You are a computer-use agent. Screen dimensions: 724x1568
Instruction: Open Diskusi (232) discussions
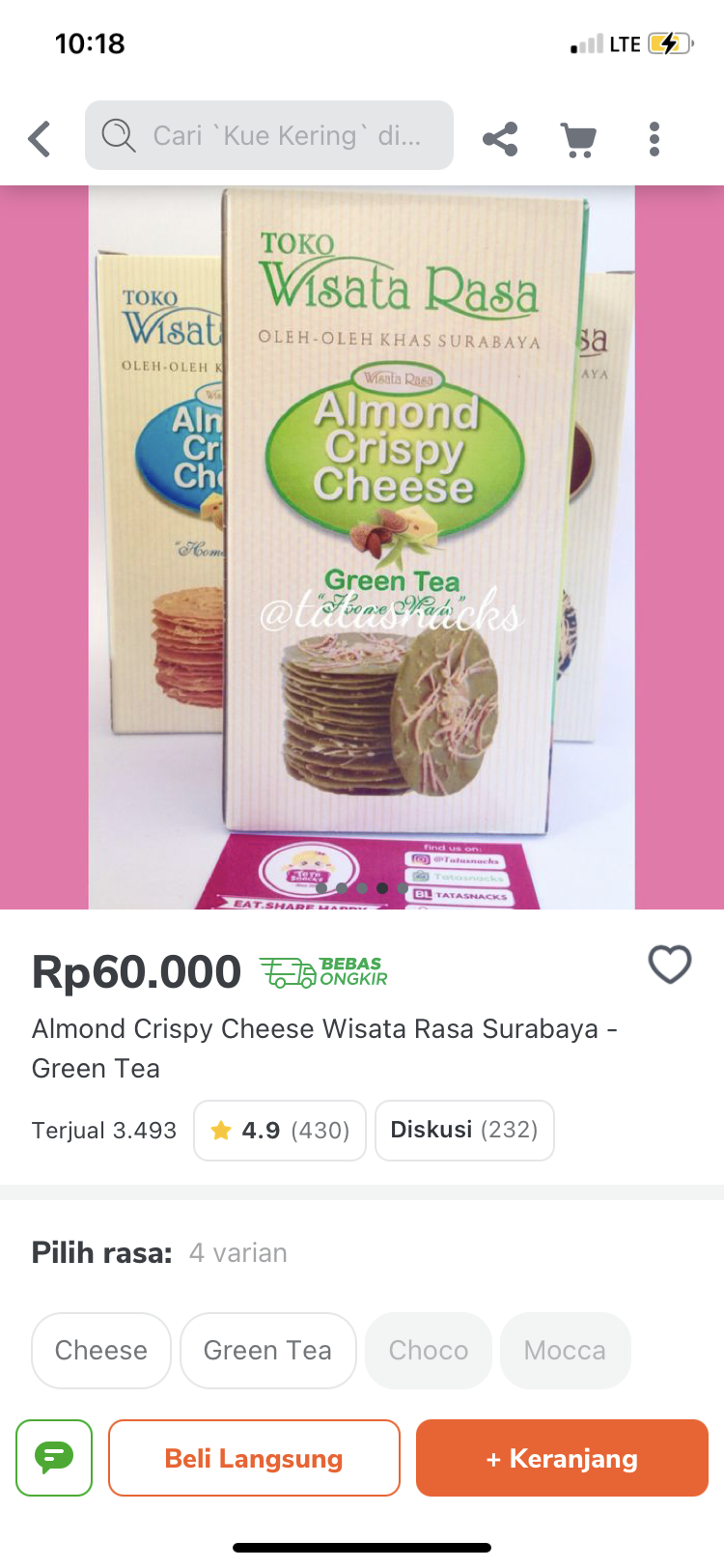(x=464, y=1130)
